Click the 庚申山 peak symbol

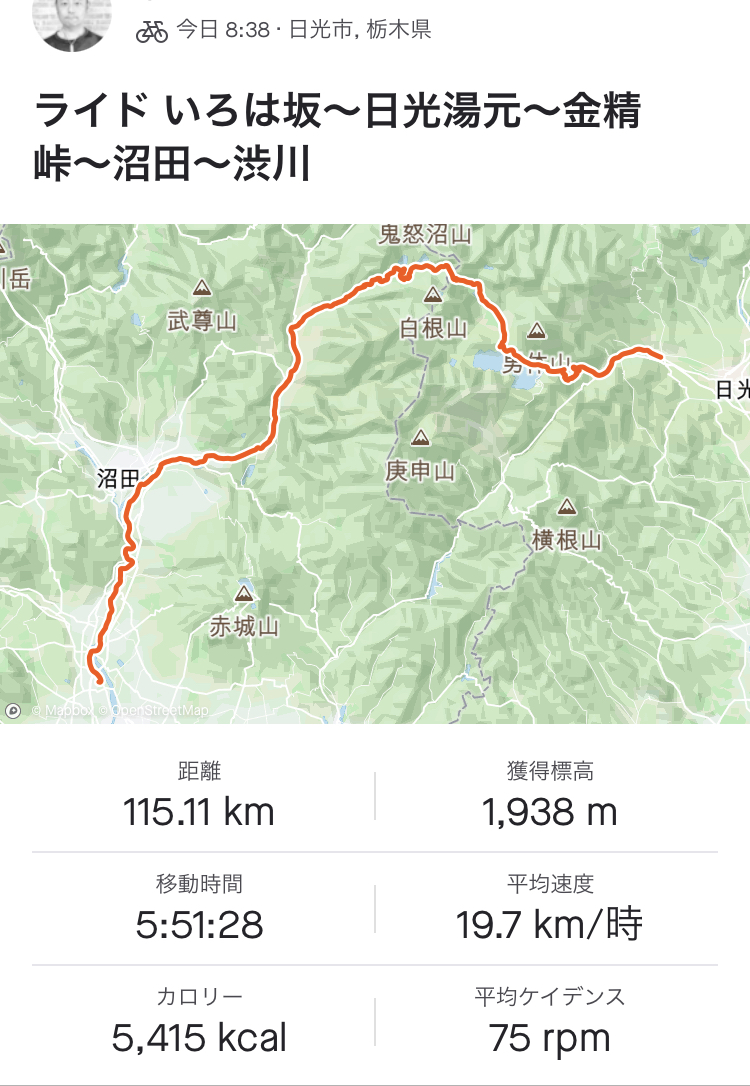(x=422, y=437)
